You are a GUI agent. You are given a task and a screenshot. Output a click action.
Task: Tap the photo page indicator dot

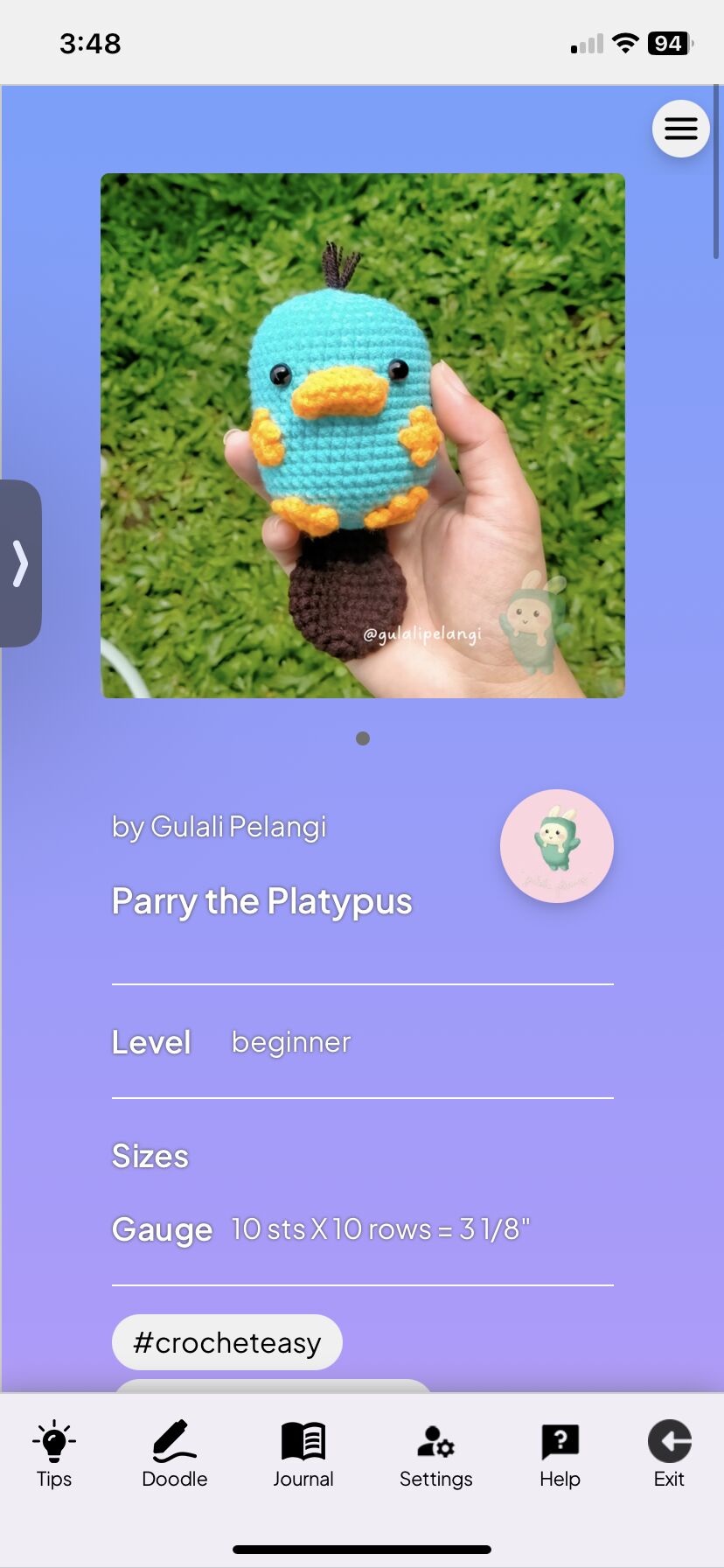click(363, 738)
